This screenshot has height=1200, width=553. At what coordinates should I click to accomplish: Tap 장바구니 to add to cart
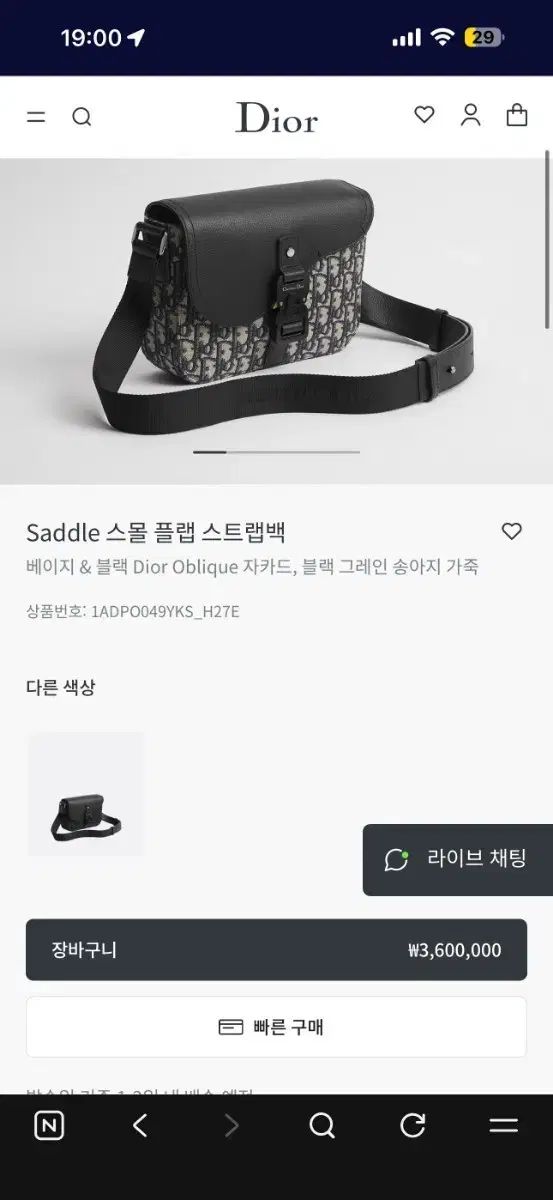click(276, 950)
